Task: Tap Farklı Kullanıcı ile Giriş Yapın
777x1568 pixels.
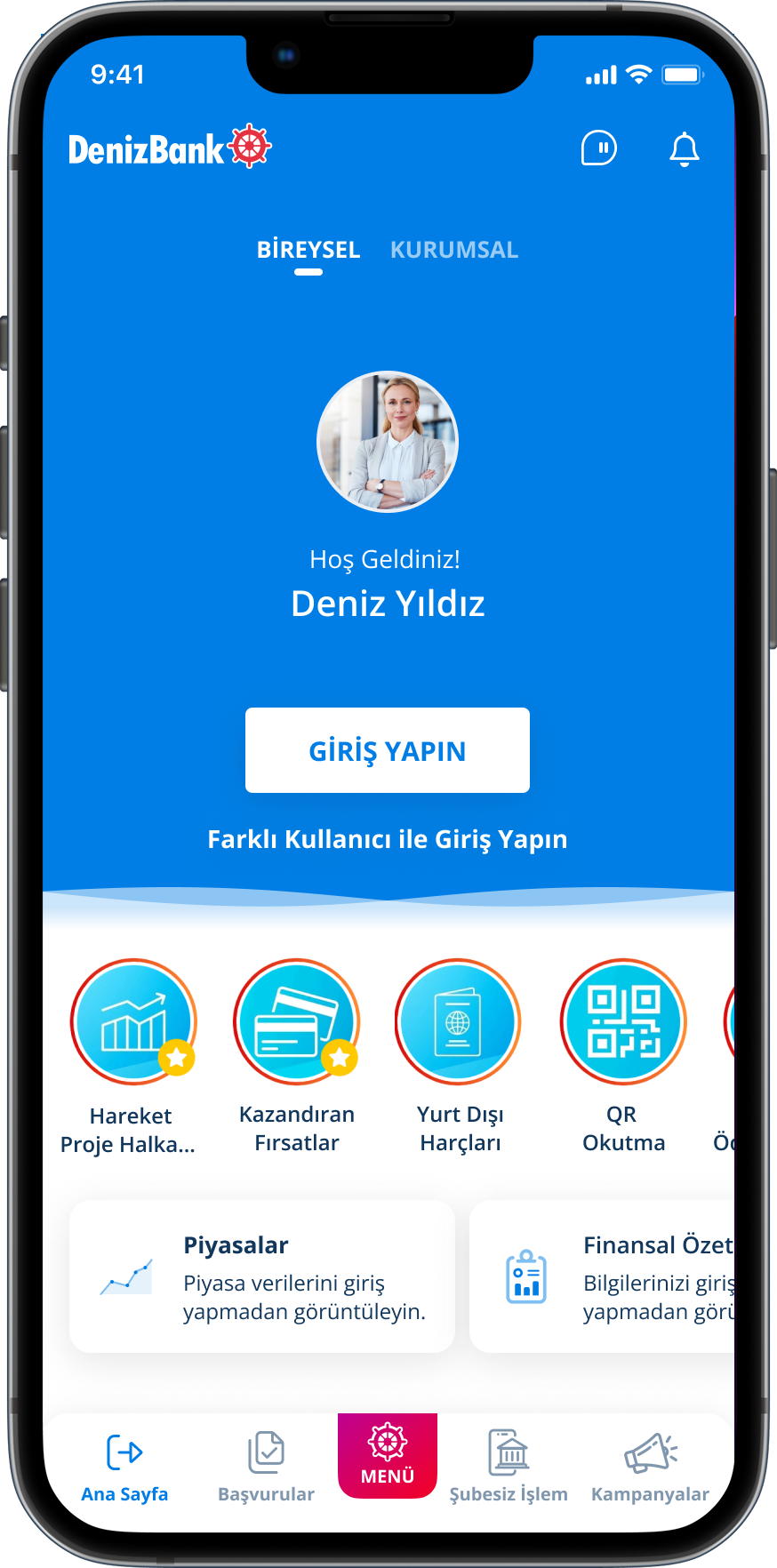Action: (x=388, y=839)
